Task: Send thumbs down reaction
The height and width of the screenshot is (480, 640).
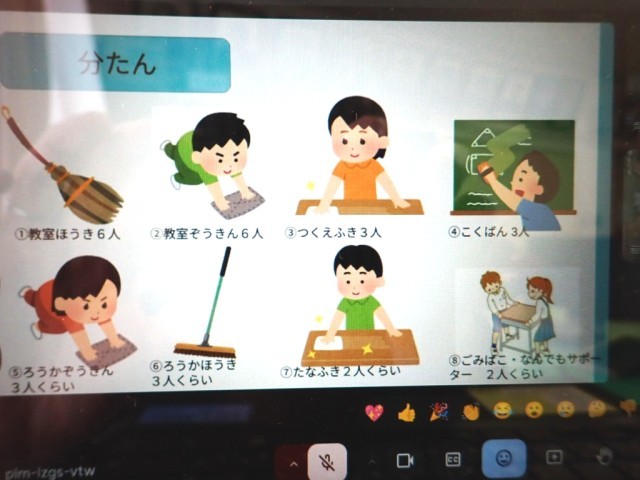Action: (x=628, y=406)
